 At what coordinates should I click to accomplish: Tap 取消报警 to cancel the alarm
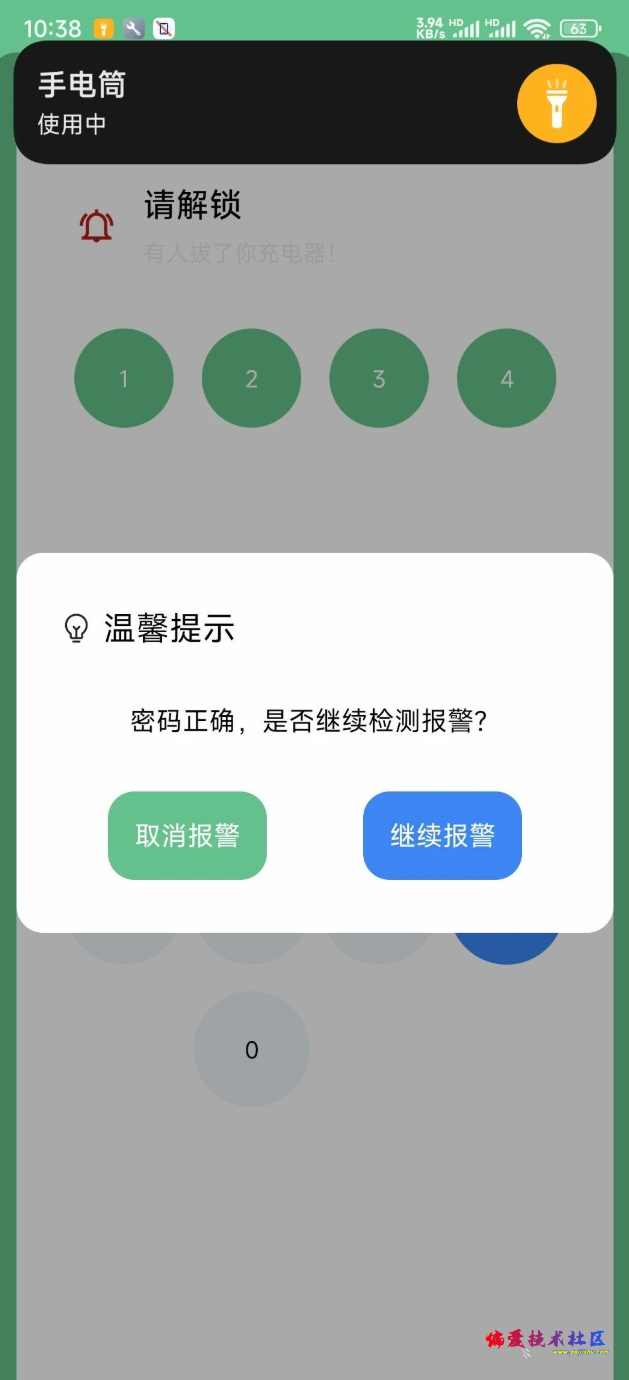187,836
